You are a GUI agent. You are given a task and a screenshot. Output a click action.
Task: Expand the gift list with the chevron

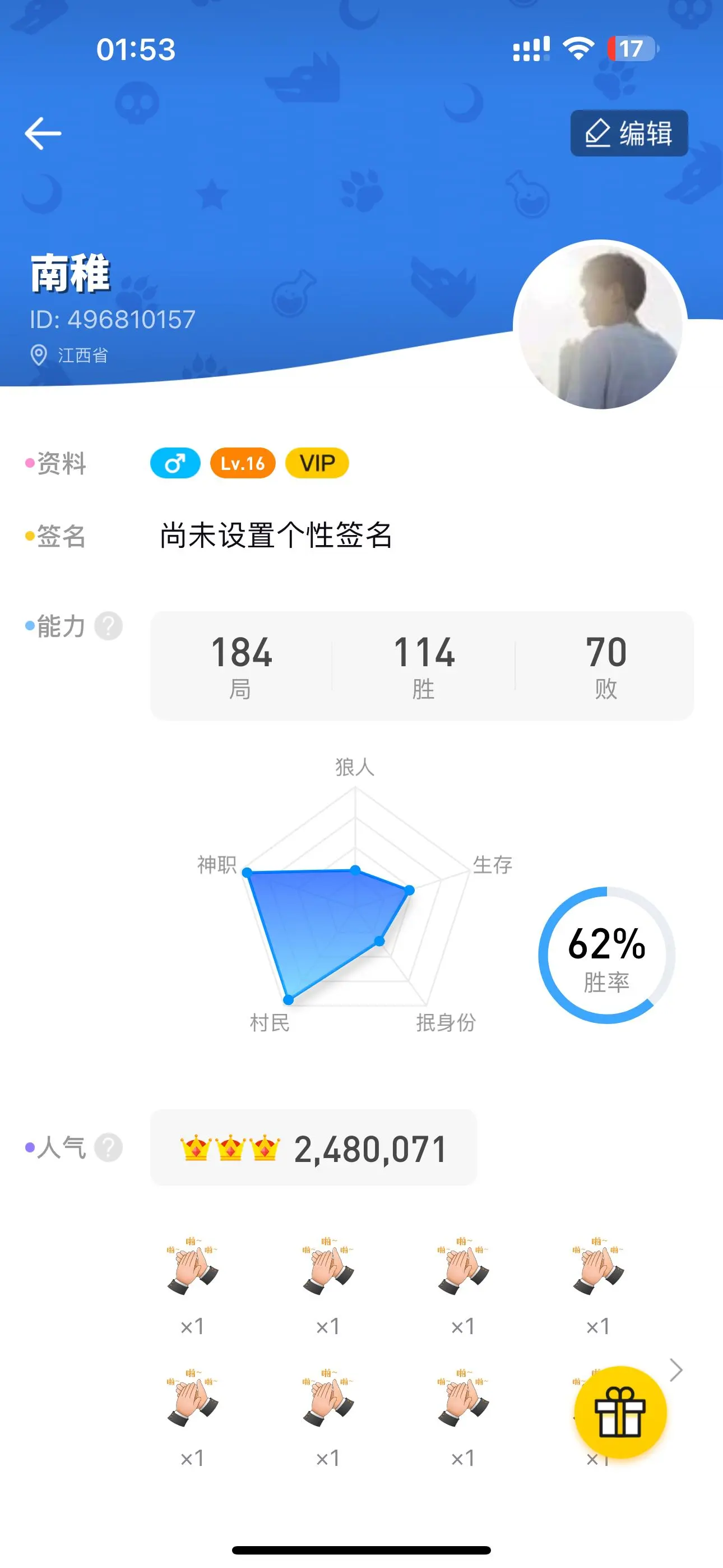tap(675, 1370)
